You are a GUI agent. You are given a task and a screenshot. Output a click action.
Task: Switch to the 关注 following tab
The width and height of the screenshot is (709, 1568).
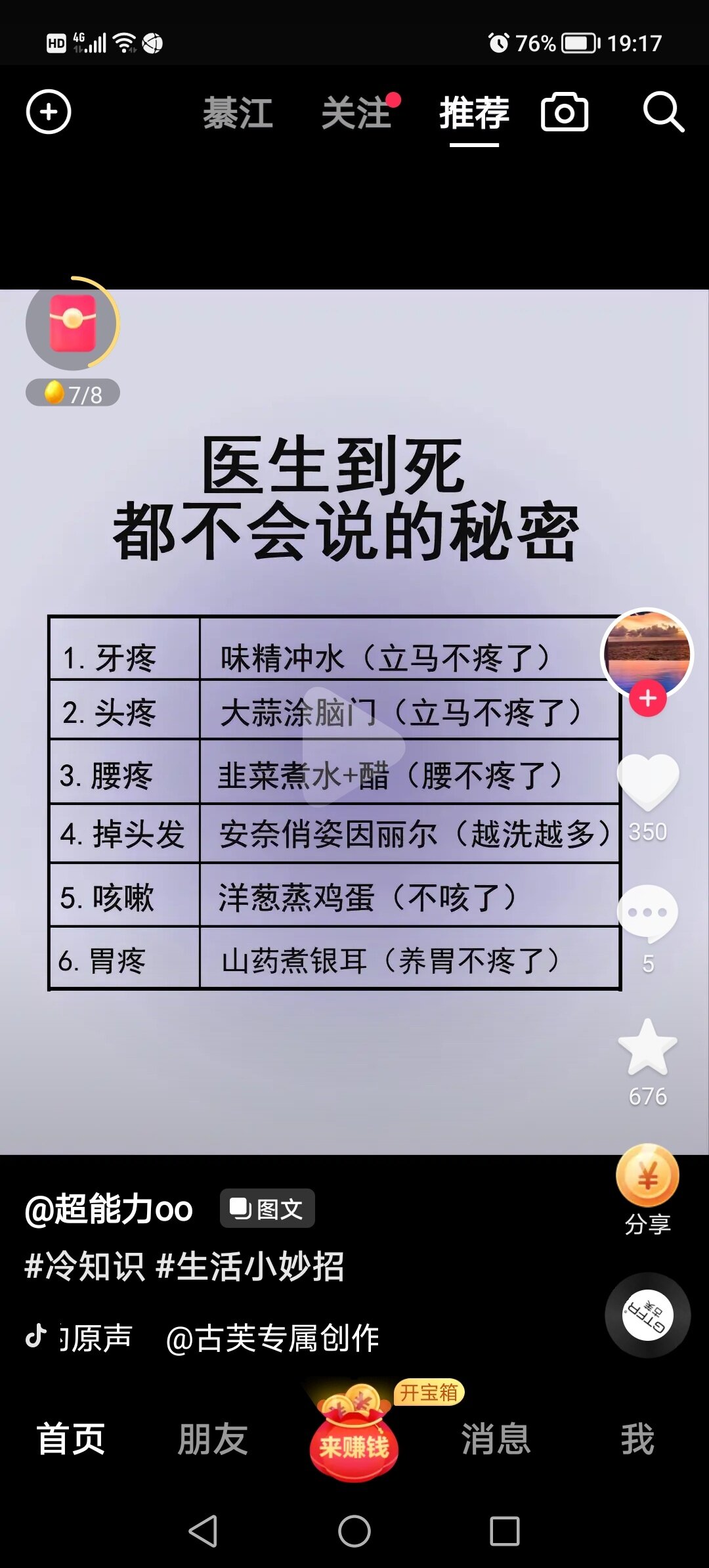[x=356, y=113]
